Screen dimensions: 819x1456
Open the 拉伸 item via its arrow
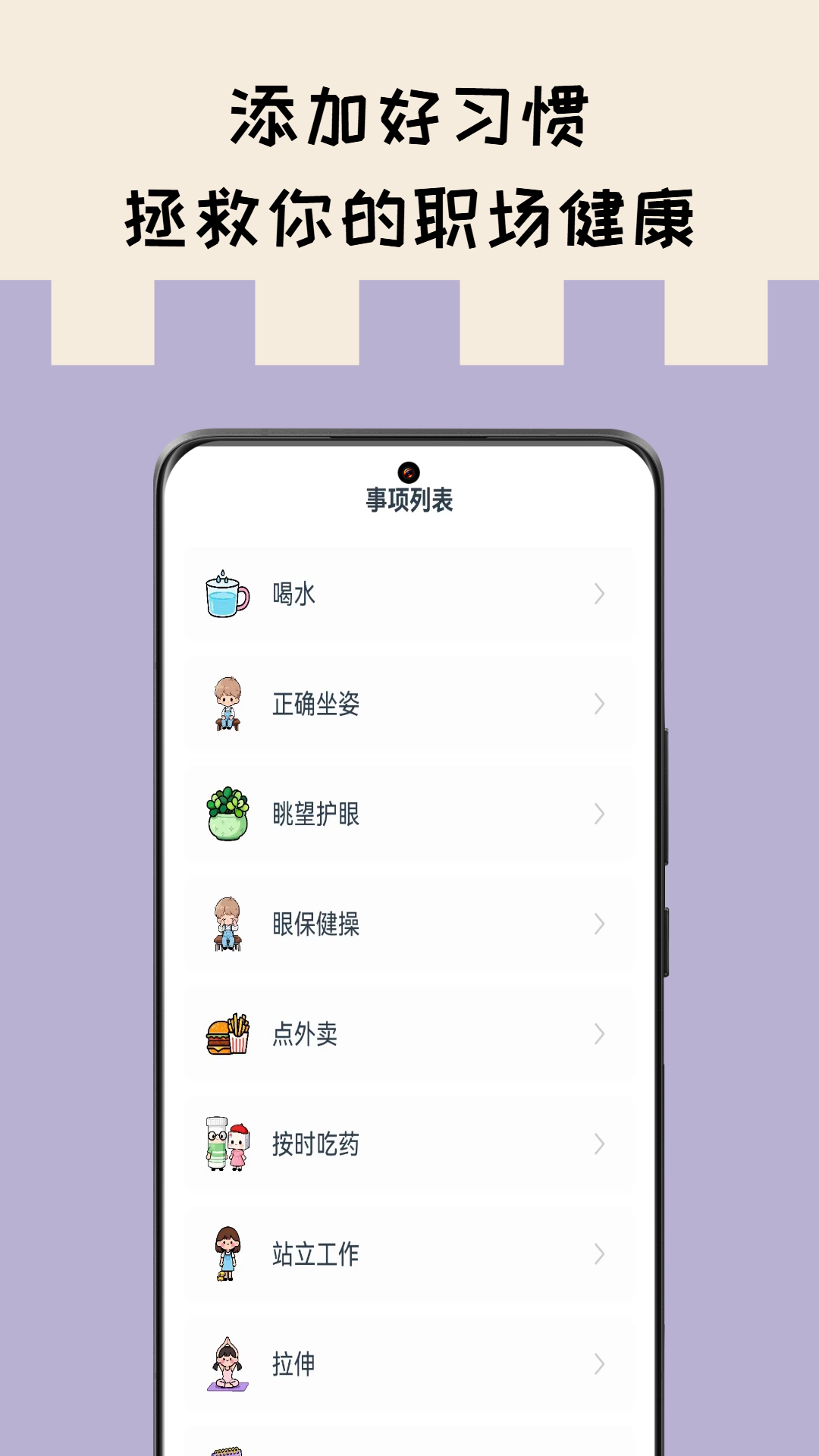599,1363
